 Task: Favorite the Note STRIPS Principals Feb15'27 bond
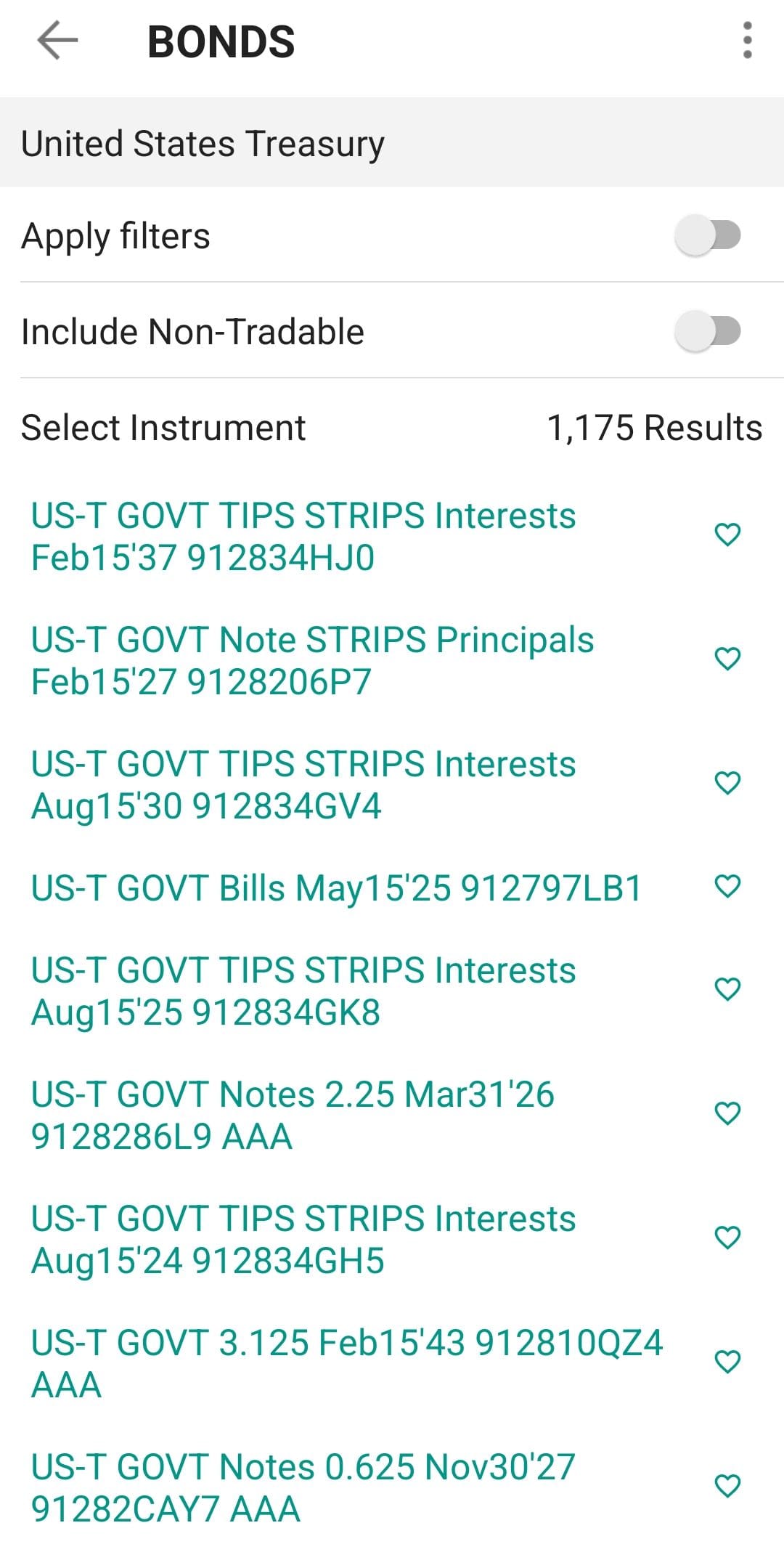tap(728, 661)
